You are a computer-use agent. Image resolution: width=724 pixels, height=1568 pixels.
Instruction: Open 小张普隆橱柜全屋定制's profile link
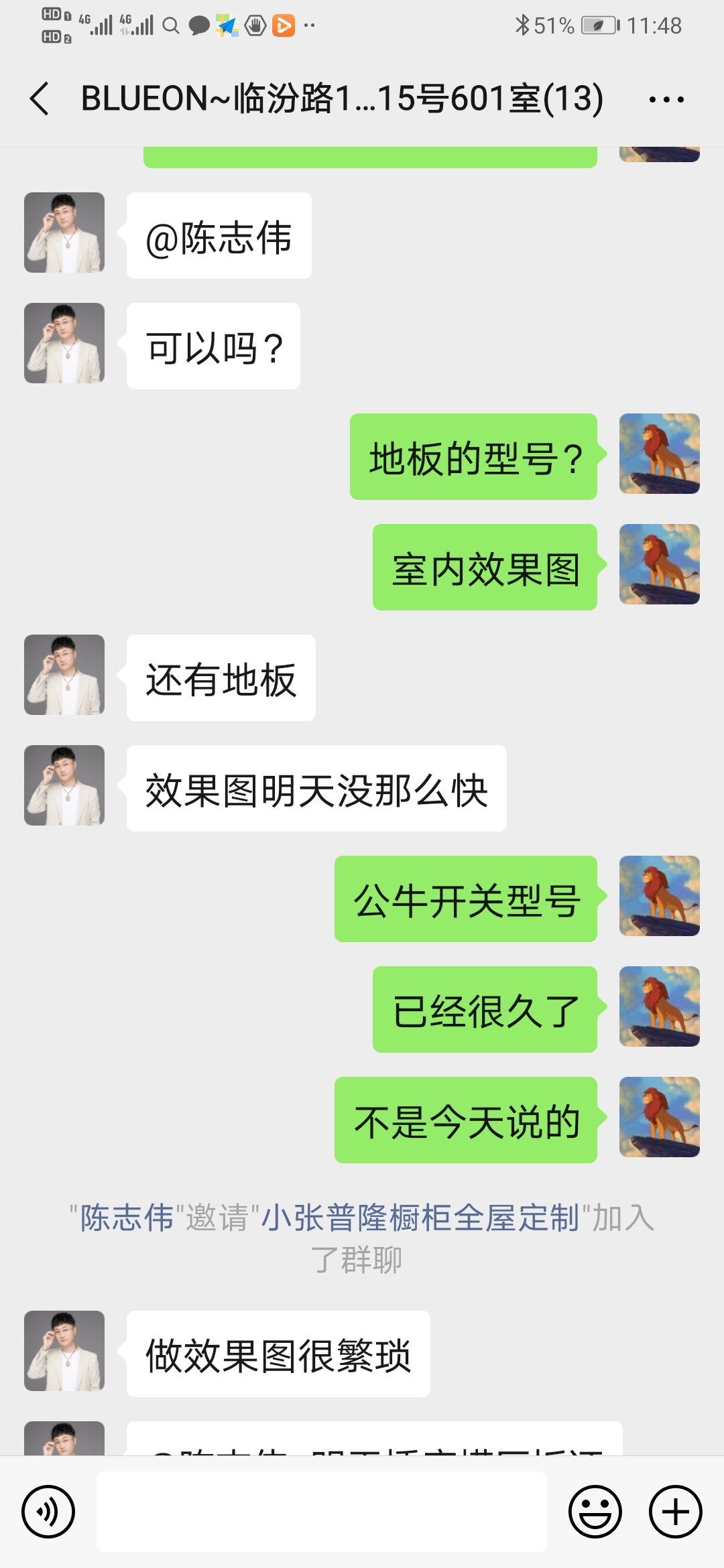point(420,1218)
